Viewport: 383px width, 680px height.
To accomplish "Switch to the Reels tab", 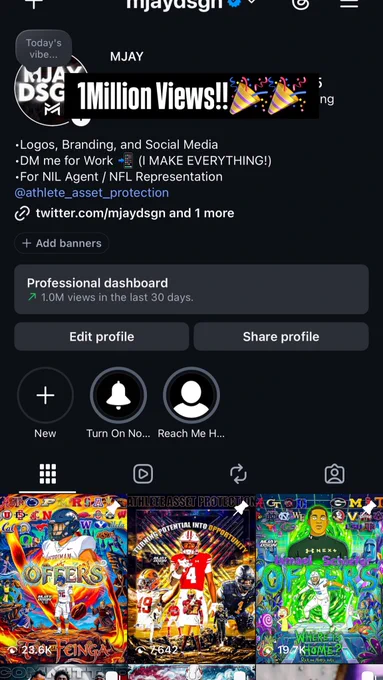I will pyautogui.click(x=143, y=474).
